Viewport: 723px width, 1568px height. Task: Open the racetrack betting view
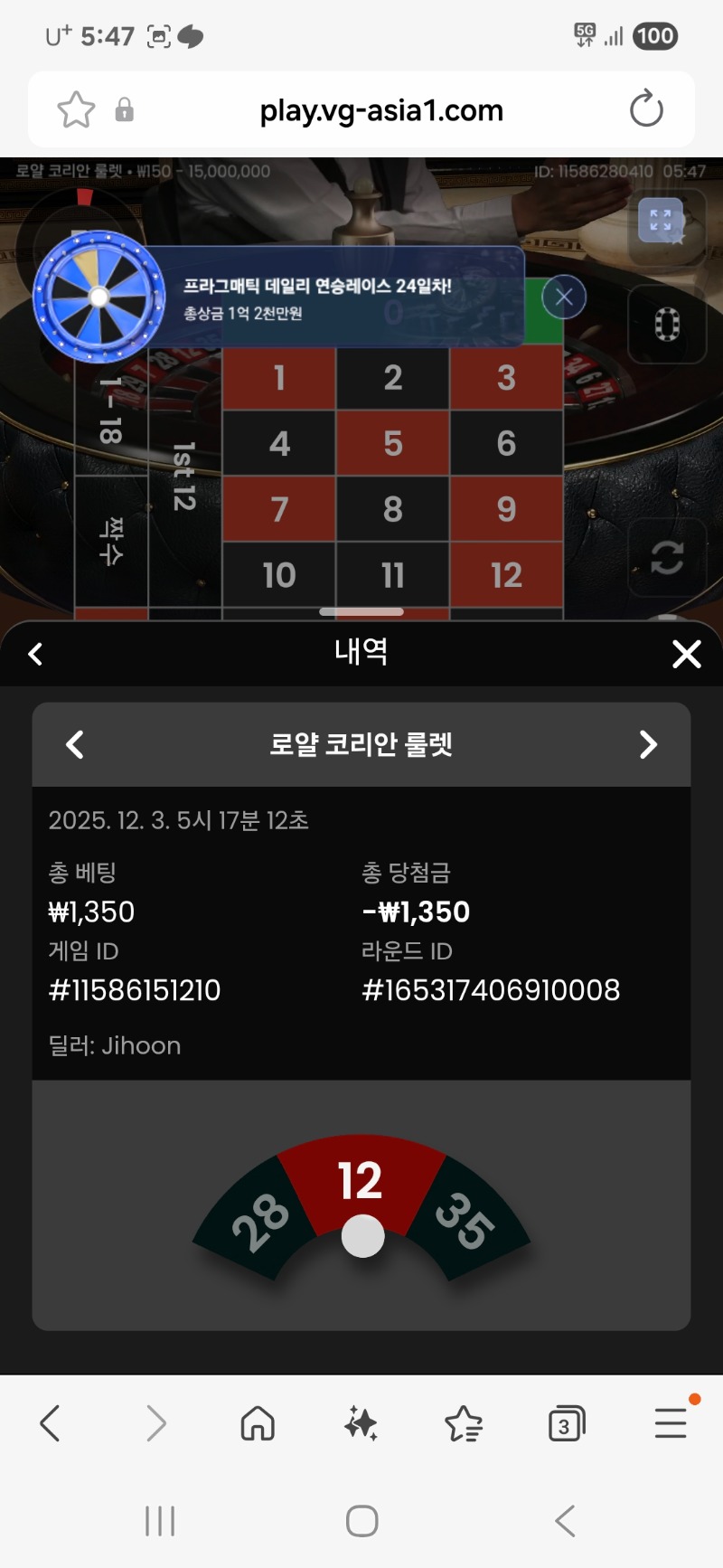point(667,325)
